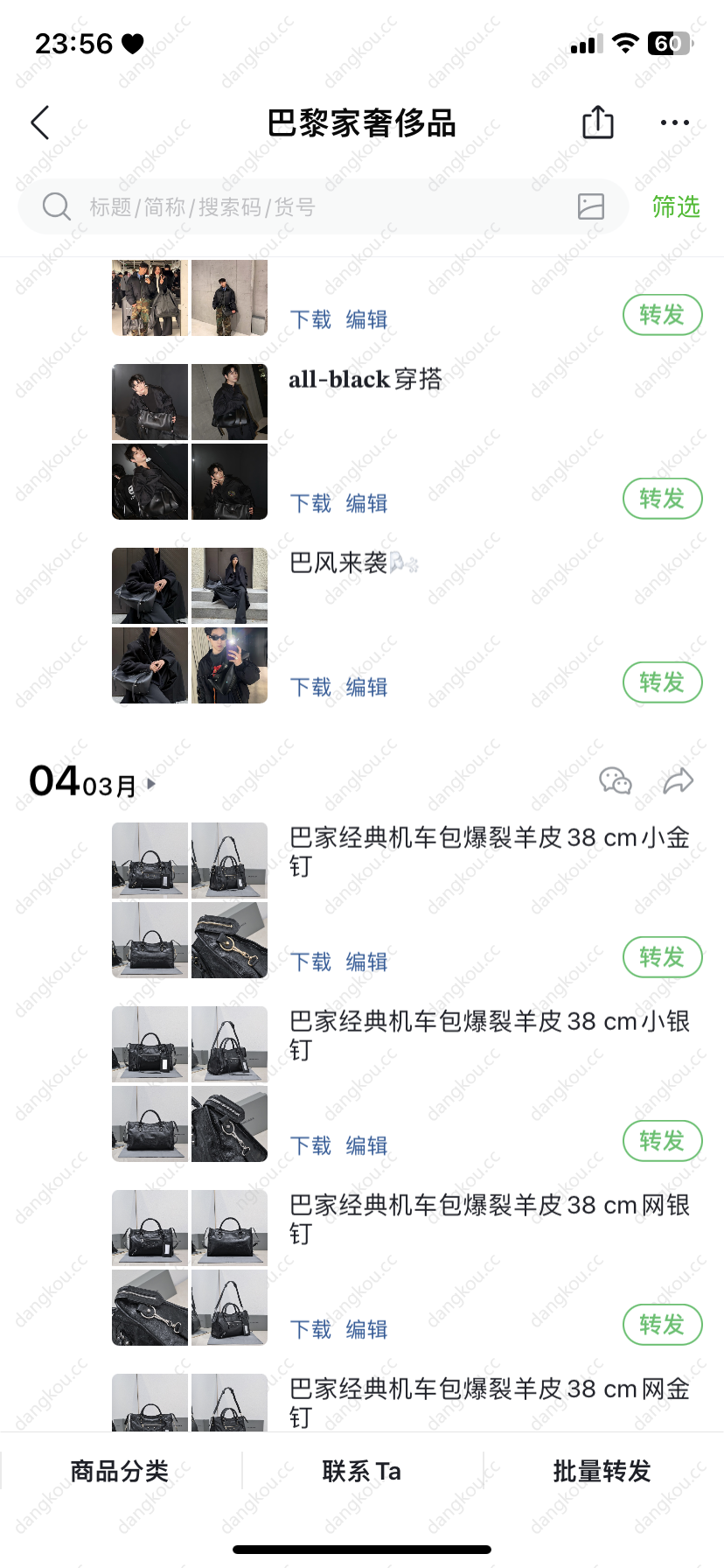724x1568 pixels.
Task: Tap the forward arrow icon beside 04 03月
Action: (x=678, y=780)
